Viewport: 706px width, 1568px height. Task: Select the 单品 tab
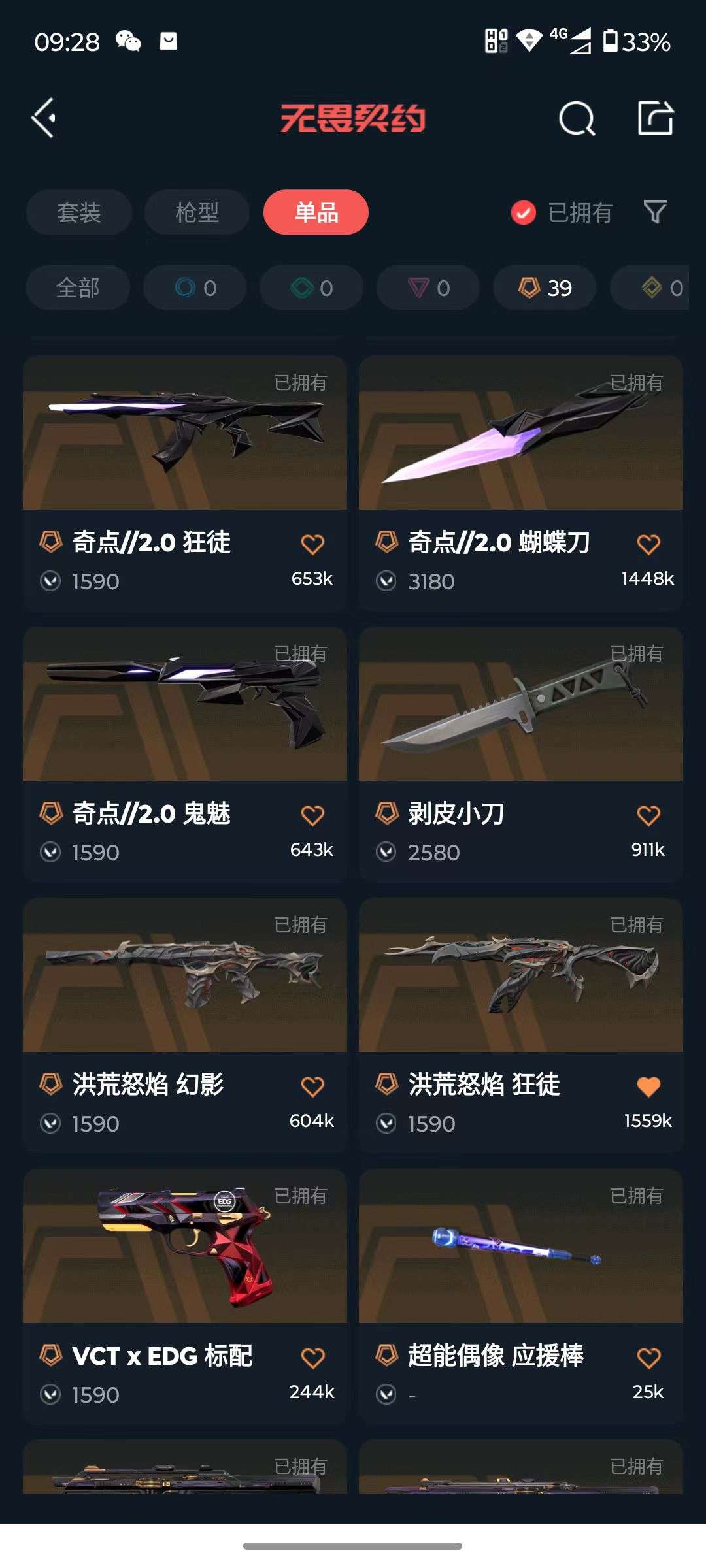pyautogui.click(x=316, y=212)
